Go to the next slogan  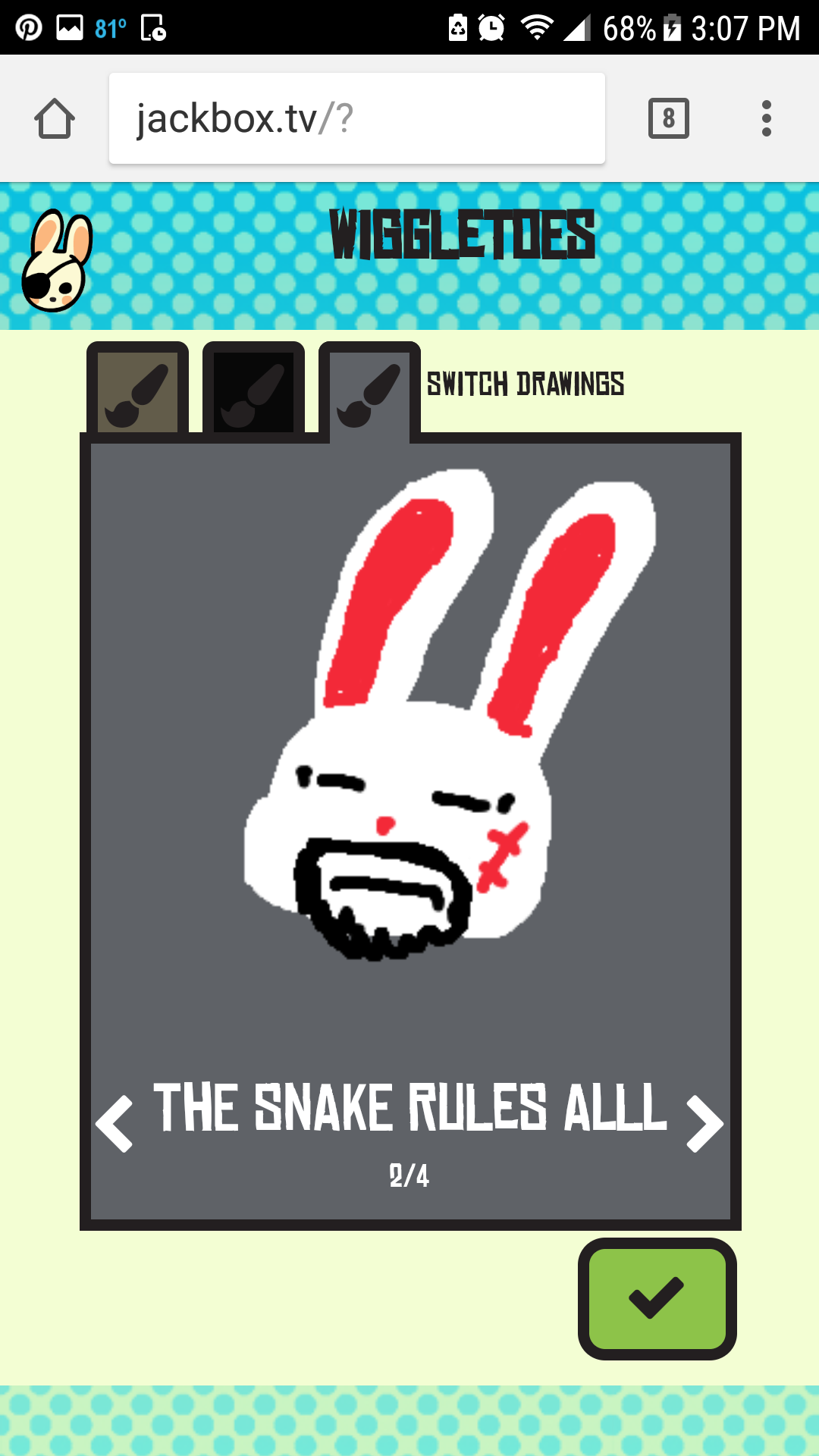point(704,1123)
